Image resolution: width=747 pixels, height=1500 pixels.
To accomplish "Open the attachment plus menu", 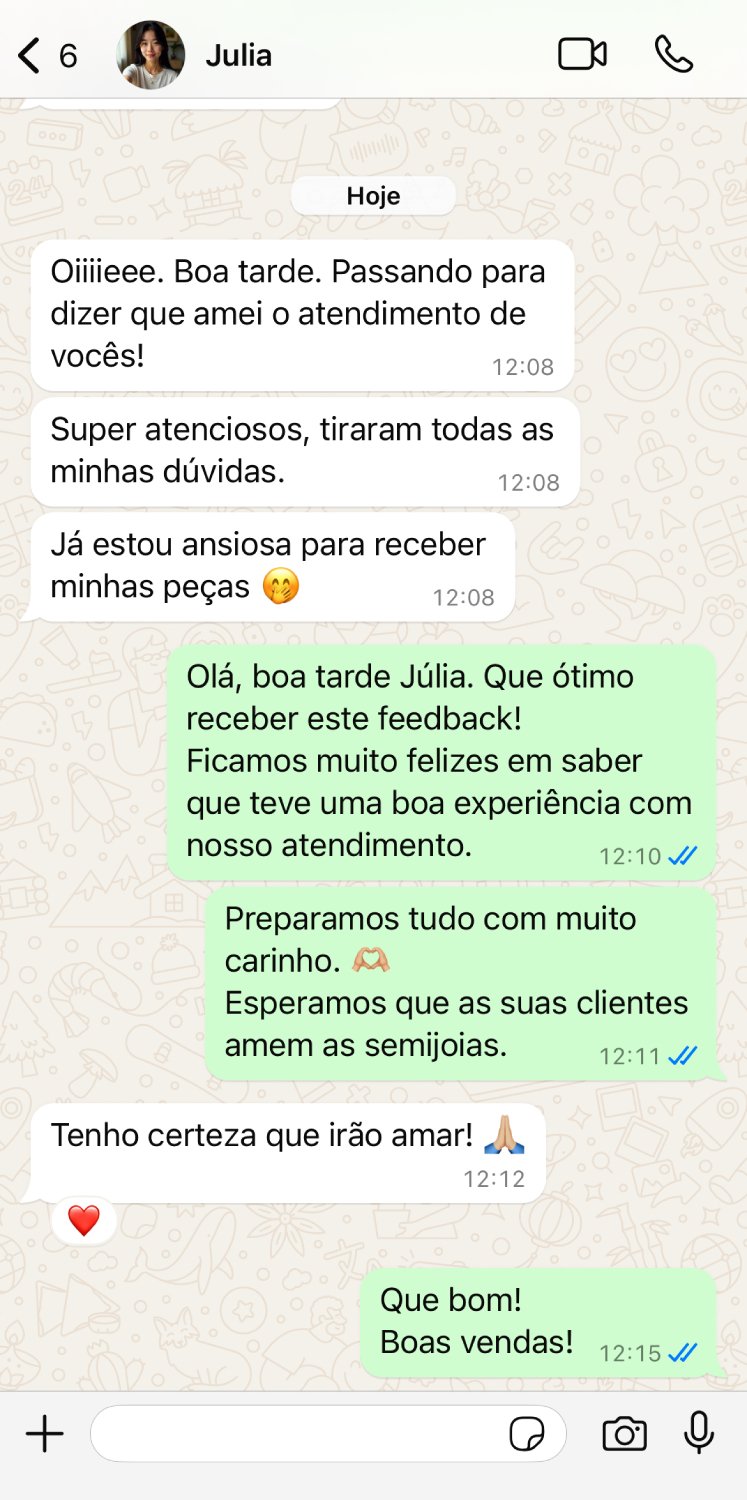I will 44,1435.
